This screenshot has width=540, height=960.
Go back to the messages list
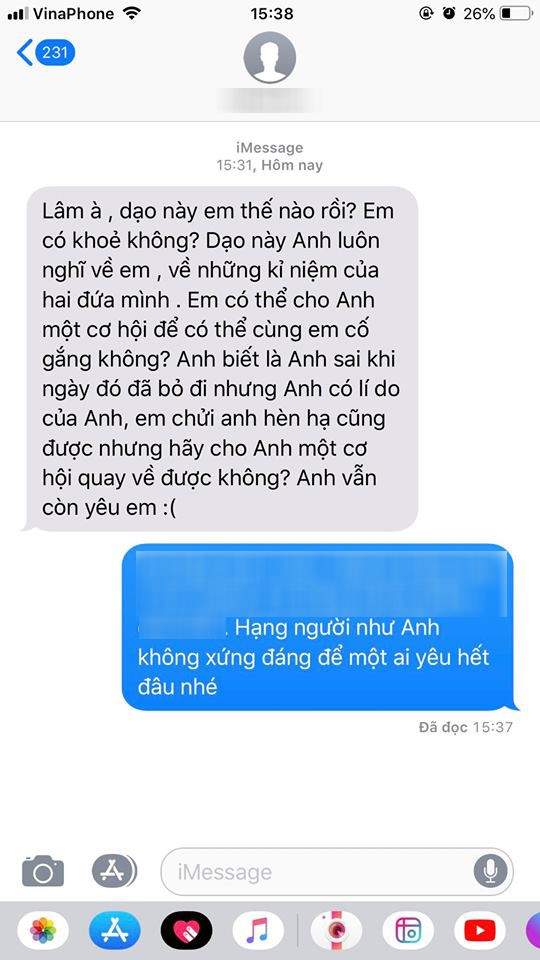coord(46,53)
